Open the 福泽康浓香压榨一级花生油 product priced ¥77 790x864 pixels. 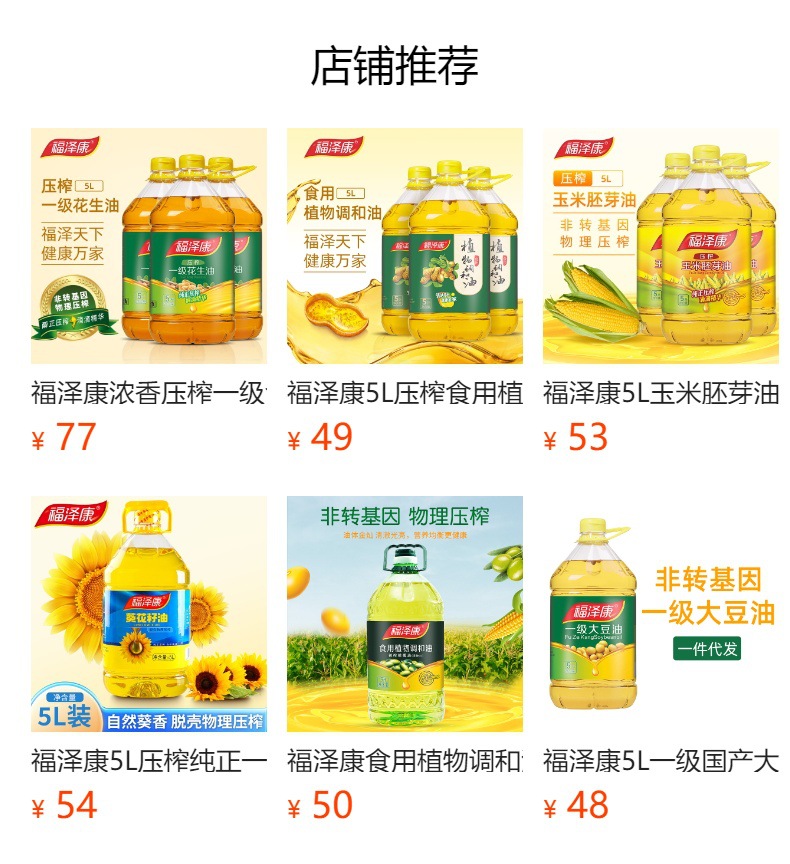[148, 246]
